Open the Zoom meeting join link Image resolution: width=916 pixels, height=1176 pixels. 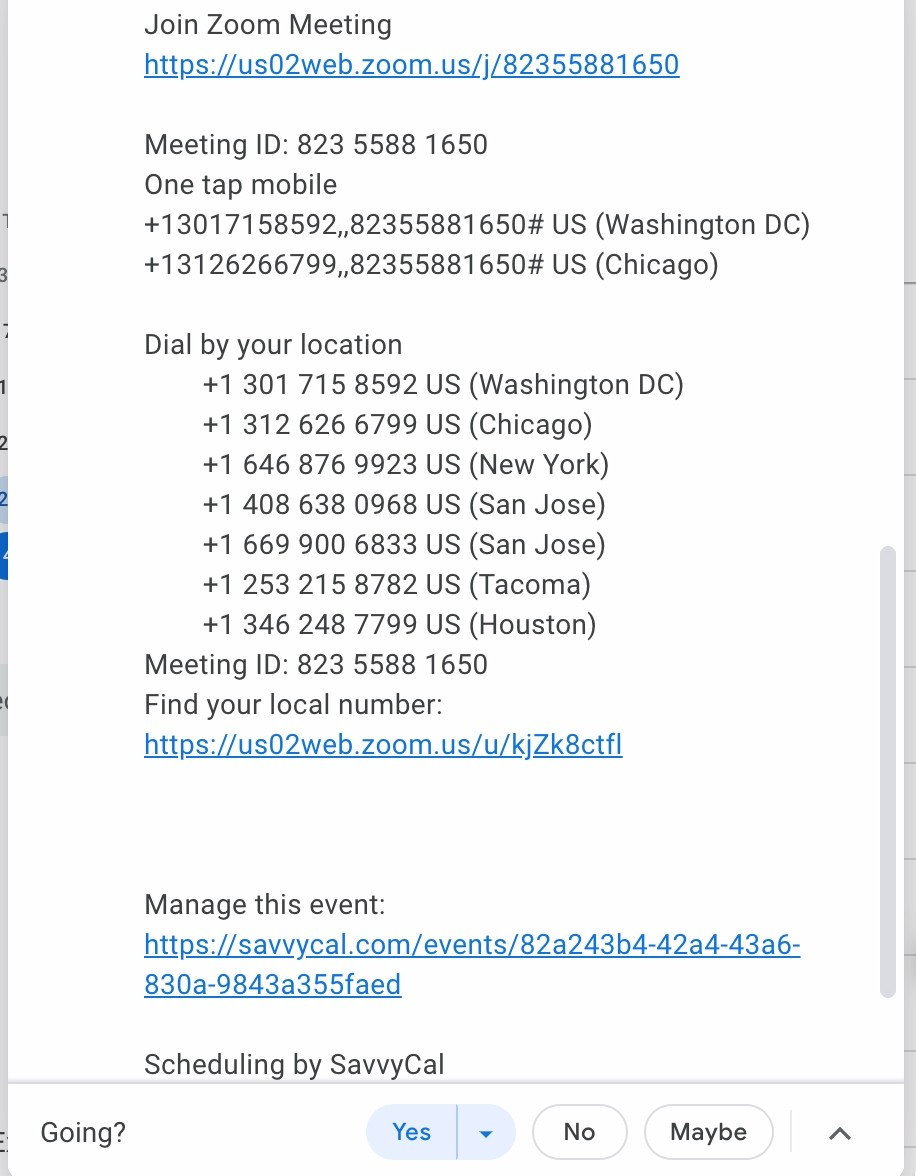[x=411, y=66]
